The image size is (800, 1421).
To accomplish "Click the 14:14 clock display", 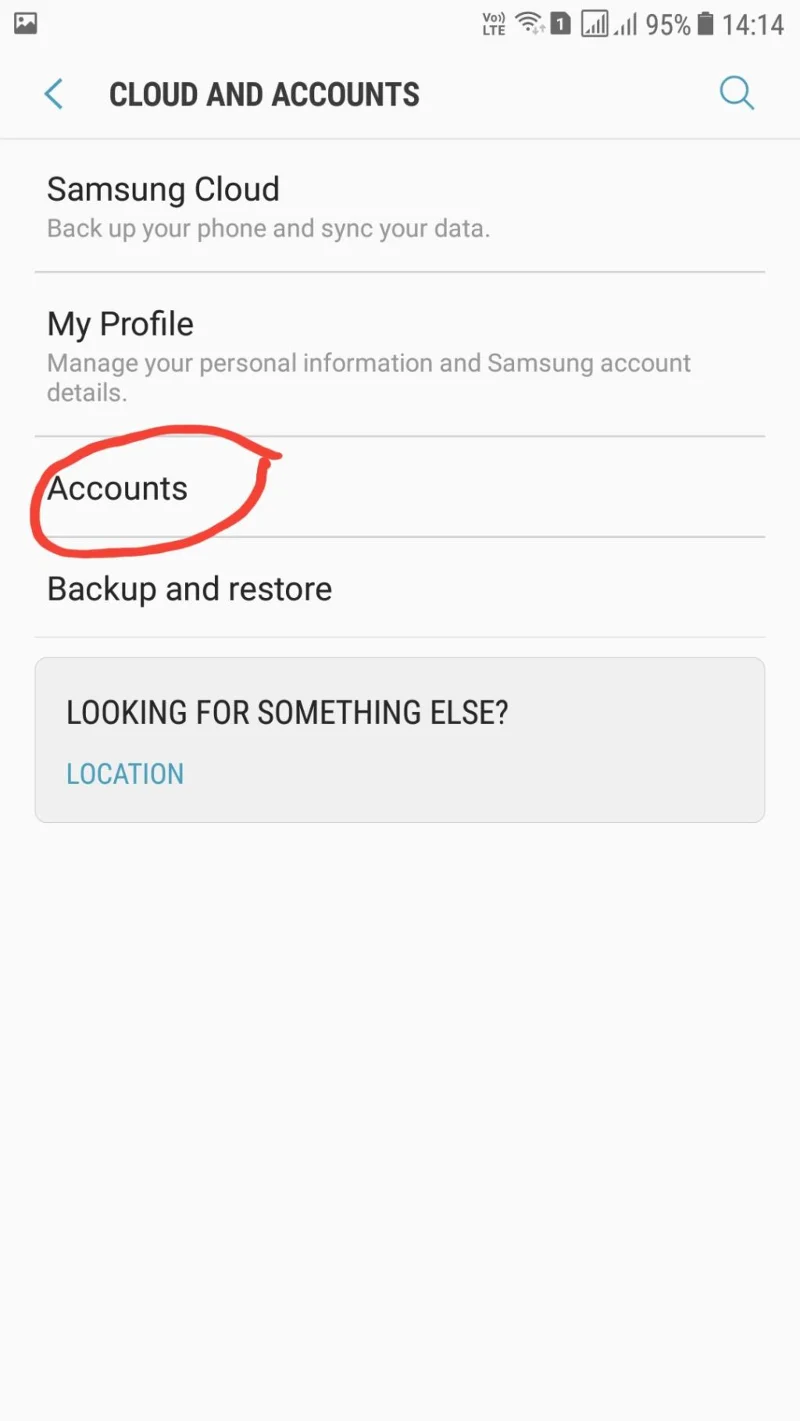I will [x=756, y=24].
